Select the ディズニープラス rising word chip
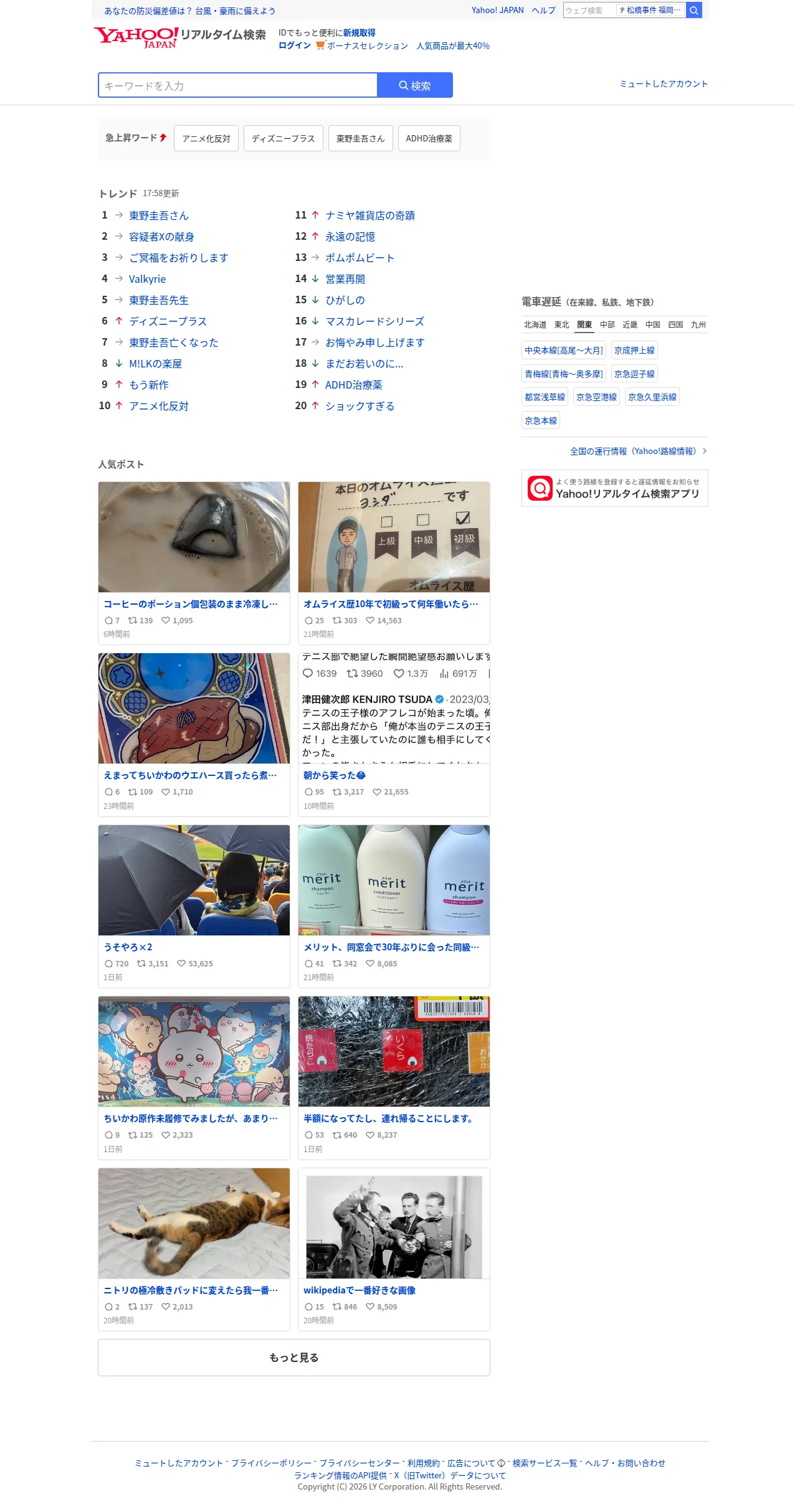This screenshot has height=1512, width=800. (283, 138)
